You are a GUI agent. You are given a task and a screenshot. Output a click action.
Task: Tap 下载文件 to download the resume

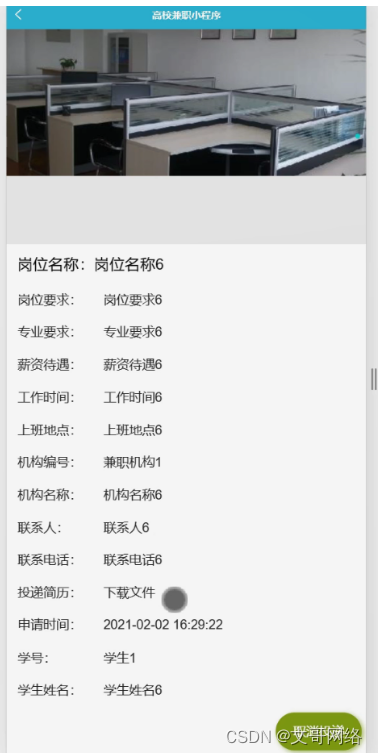pyautogui.click(x=129, y=593)
